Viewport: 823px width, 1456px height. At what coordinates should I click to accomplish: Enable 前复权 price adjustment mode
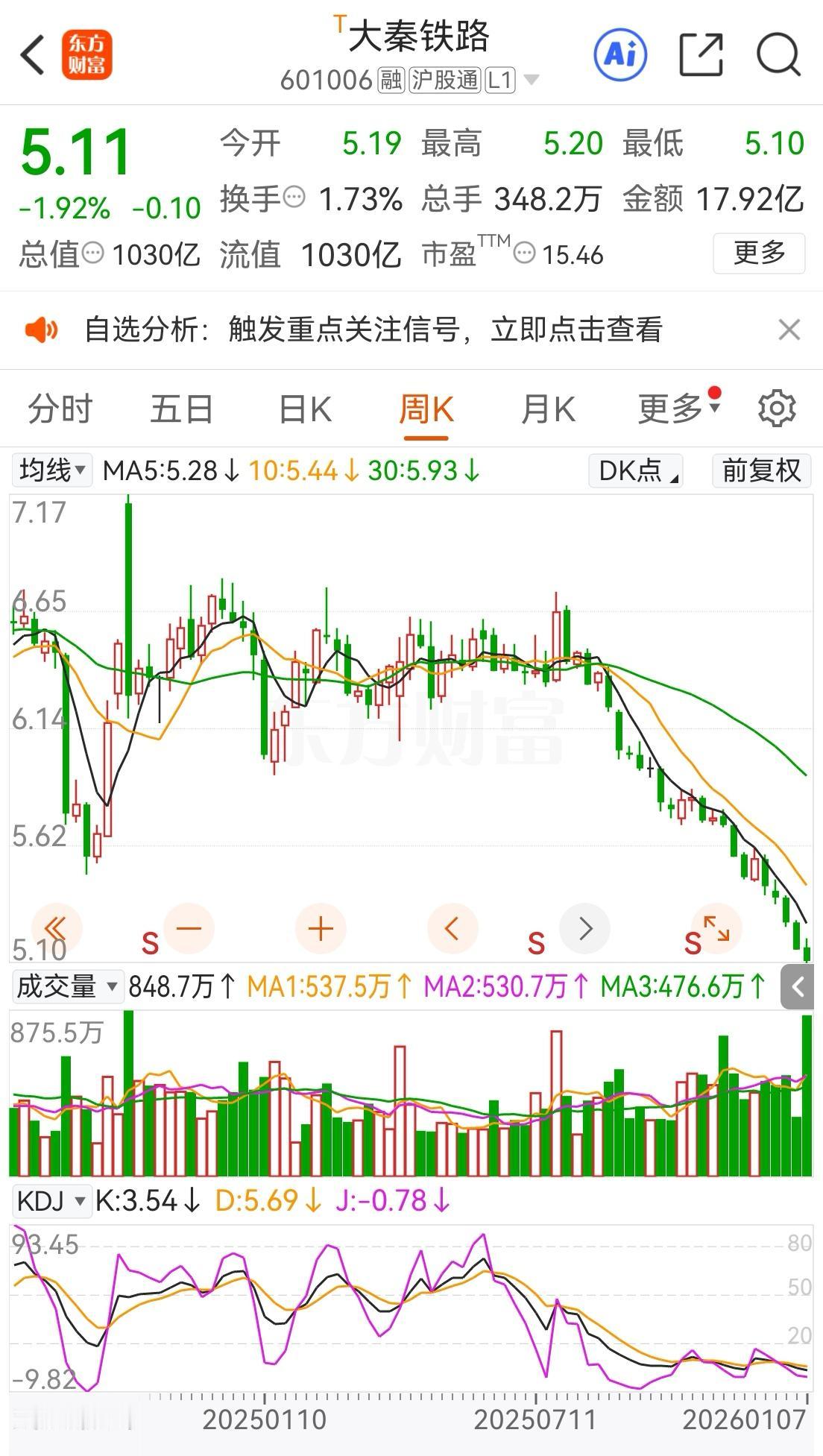[x=760, y=471]
